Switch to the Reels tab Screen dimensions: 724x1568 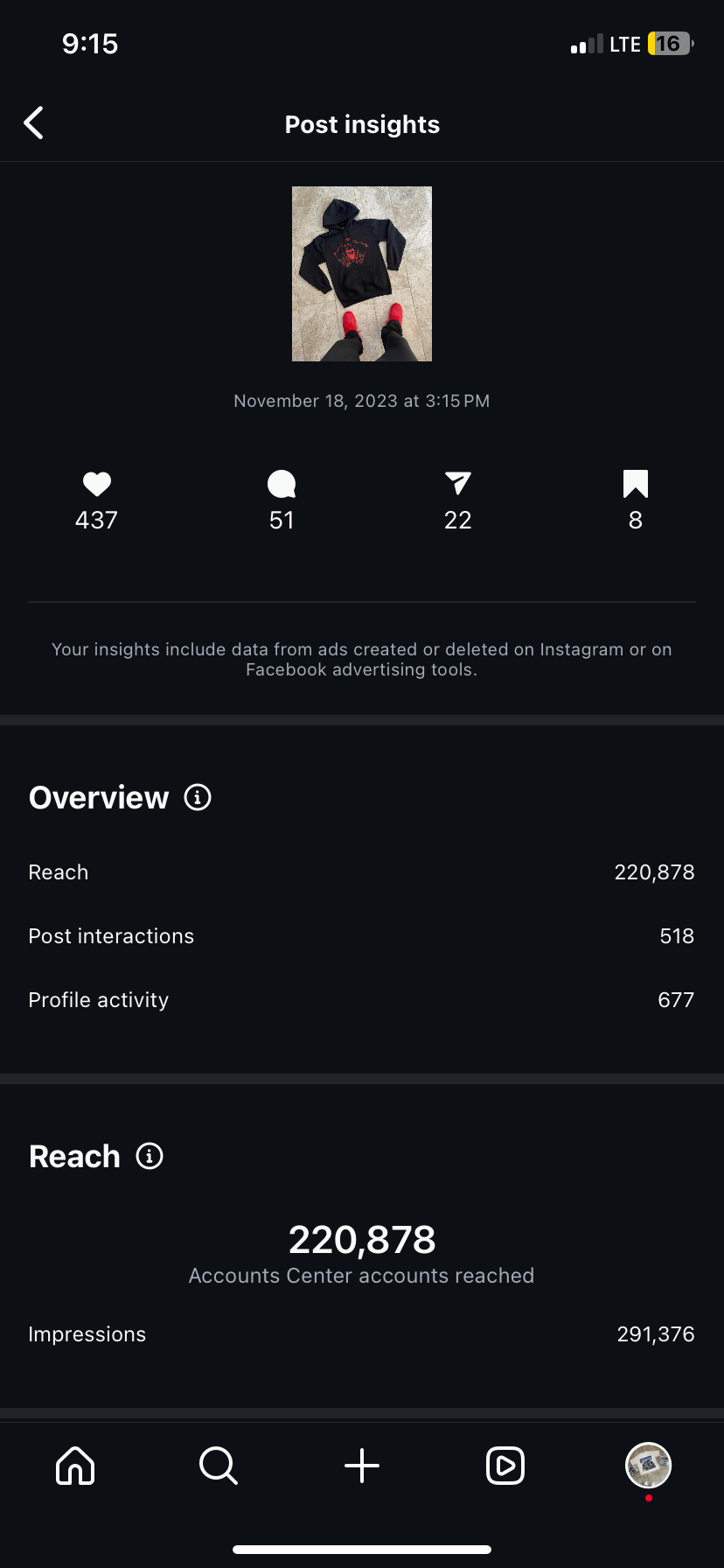[505, 1465]
